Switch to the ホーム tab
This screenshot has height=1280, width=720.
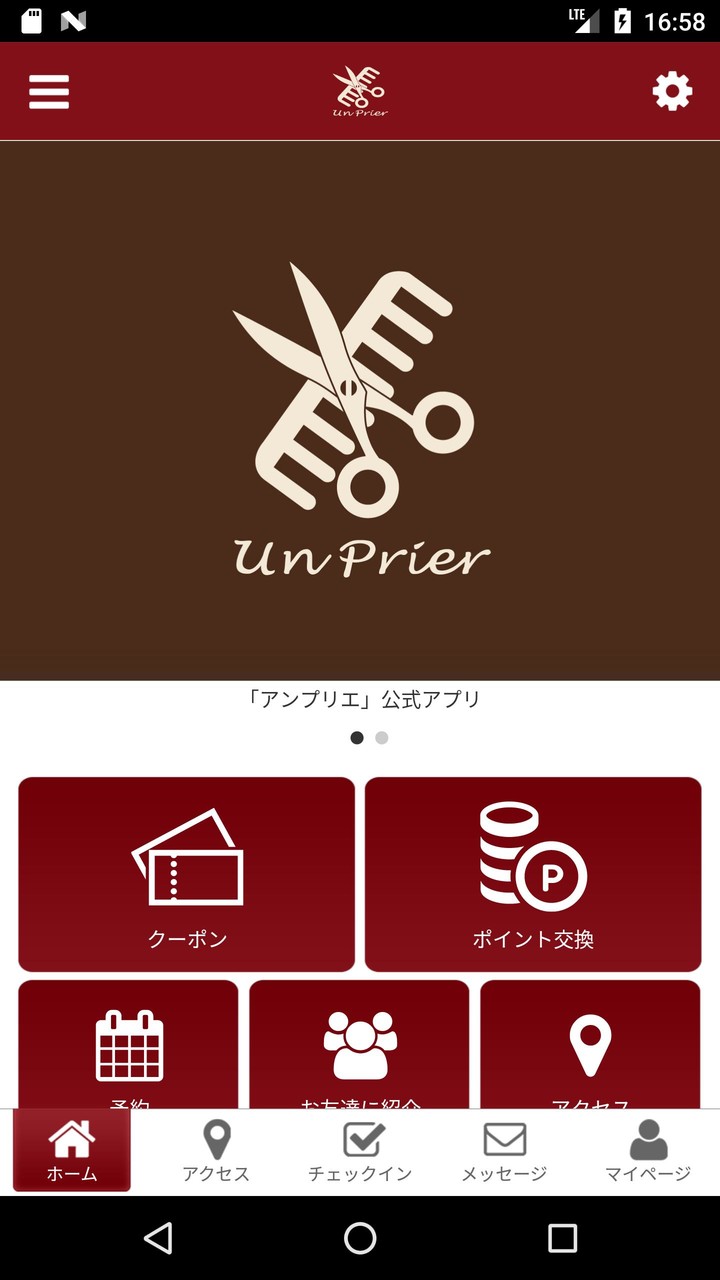coord(72,1150)
